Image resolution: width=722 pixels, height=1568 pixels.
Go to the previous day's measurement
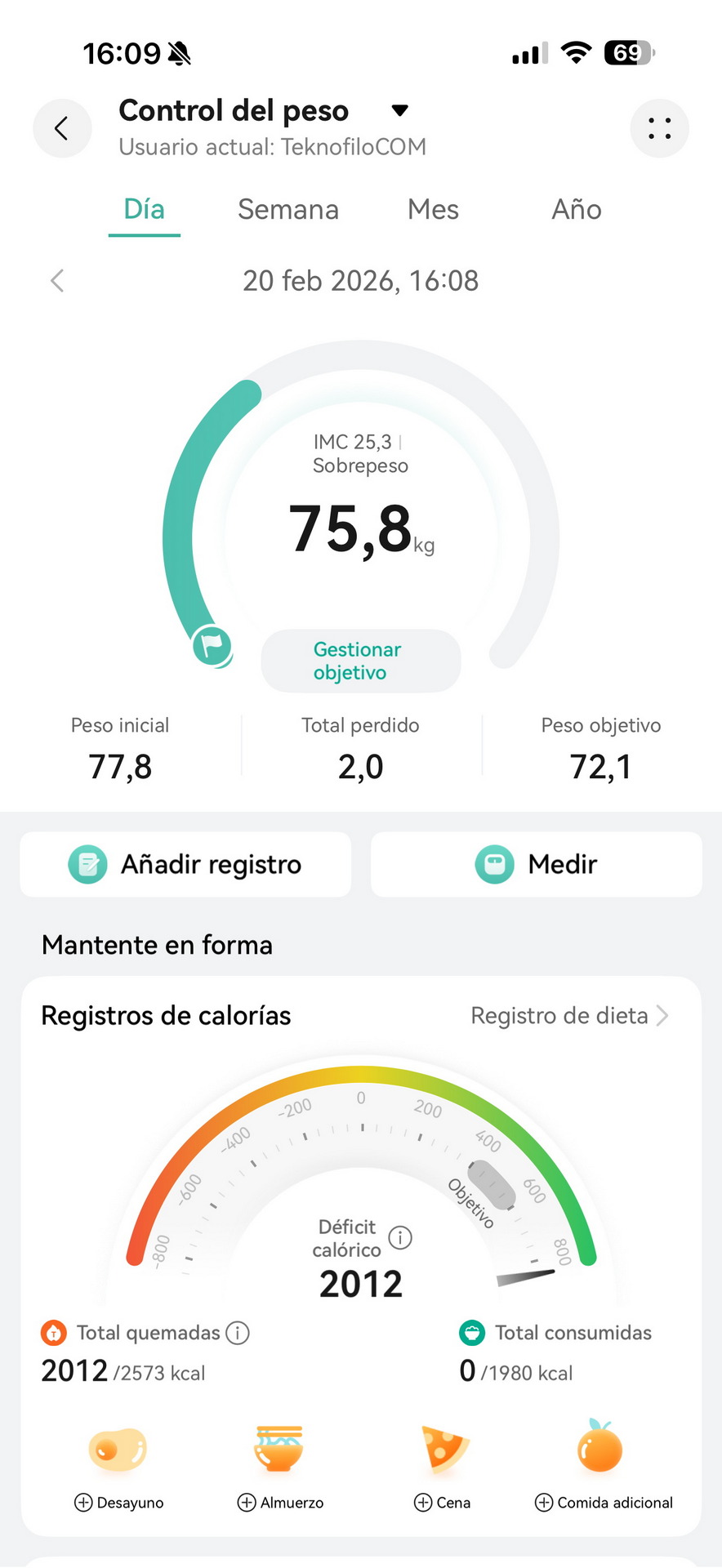tap(57, 281)
